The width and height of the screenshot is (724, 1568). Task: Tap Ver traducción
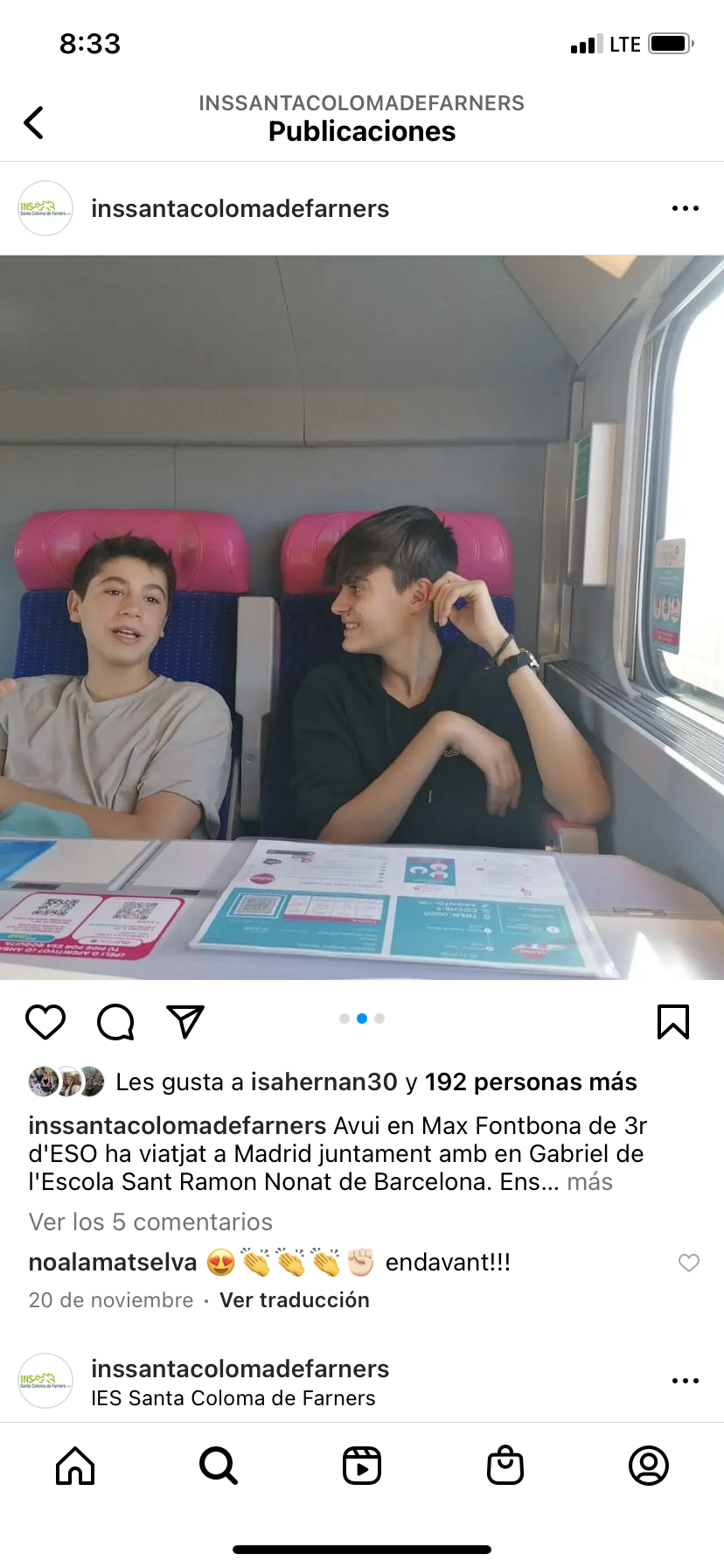(295, 1300)
